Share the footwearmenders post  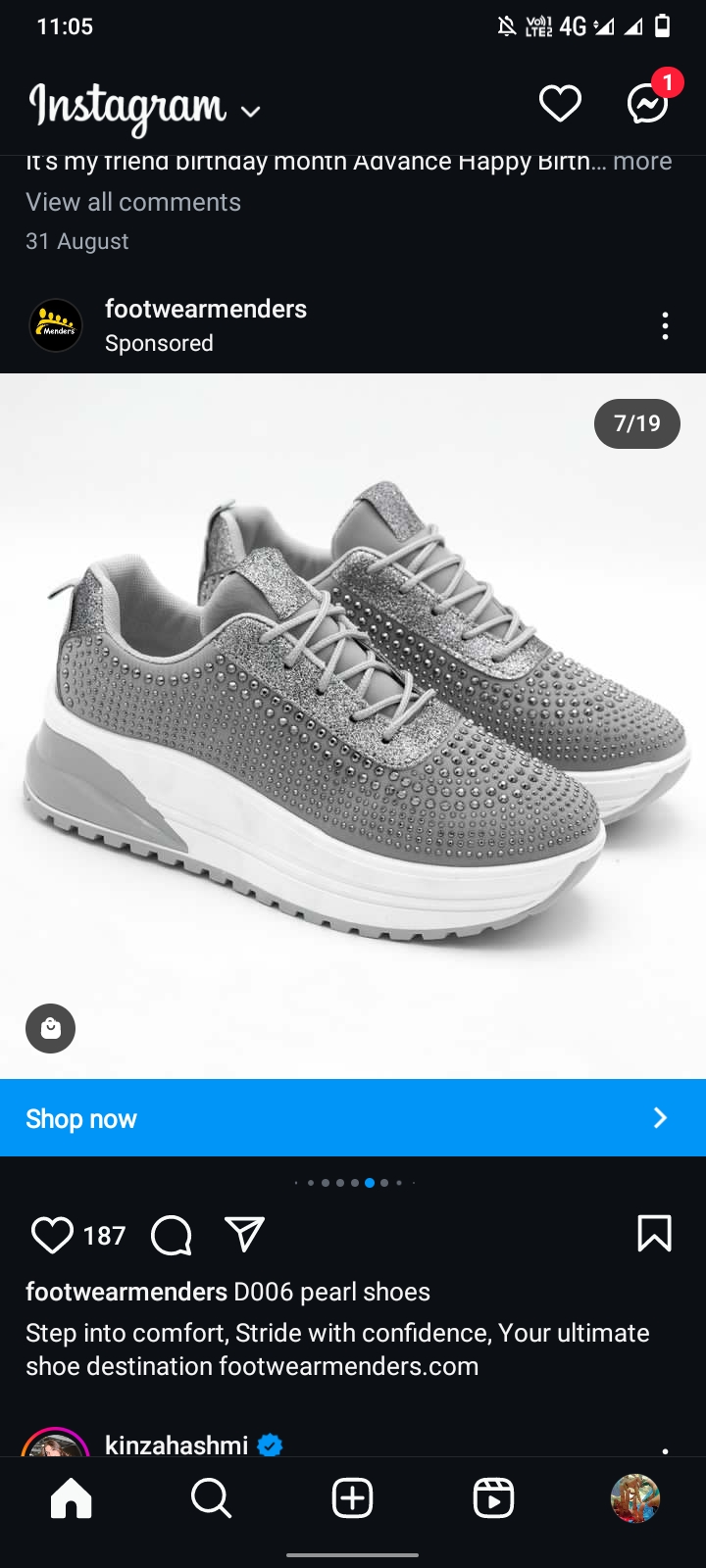pos(244,1235)
